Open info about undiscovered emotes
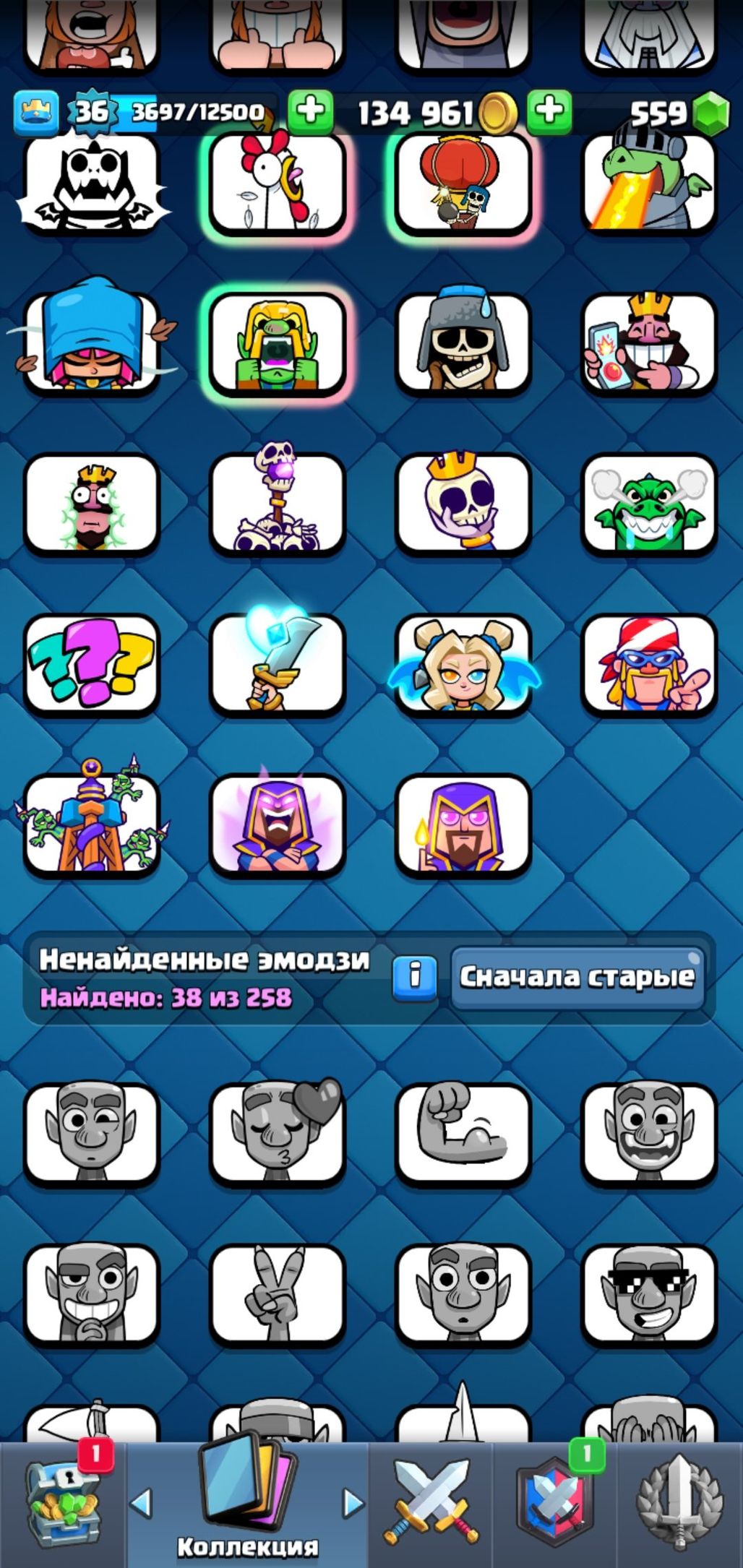 point(415,977)
